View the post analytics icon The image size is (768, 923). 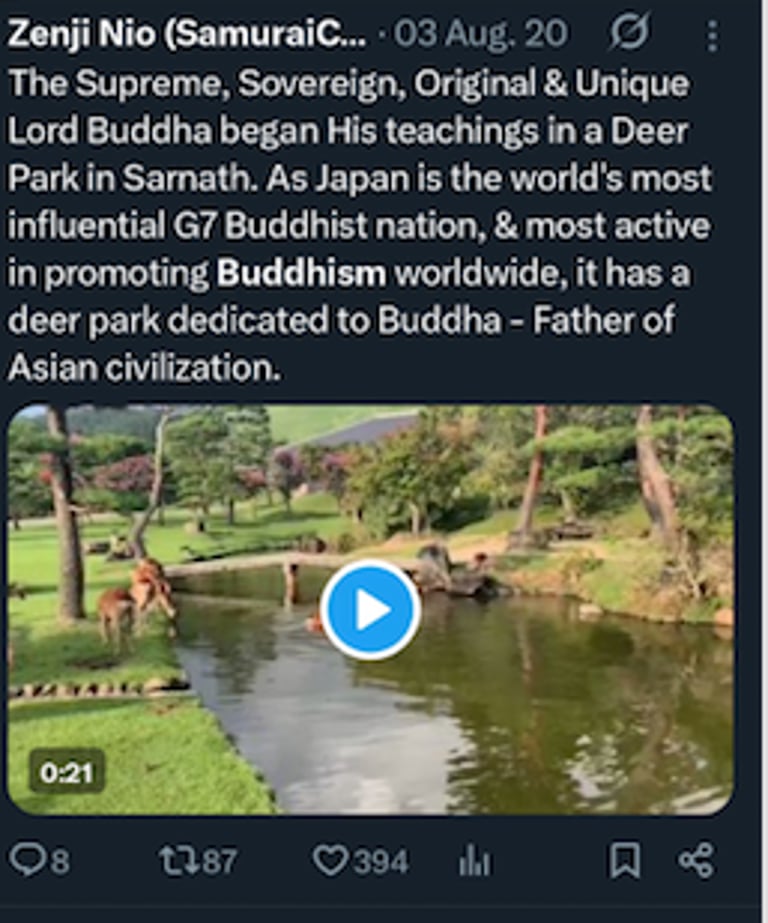point(474,860)
